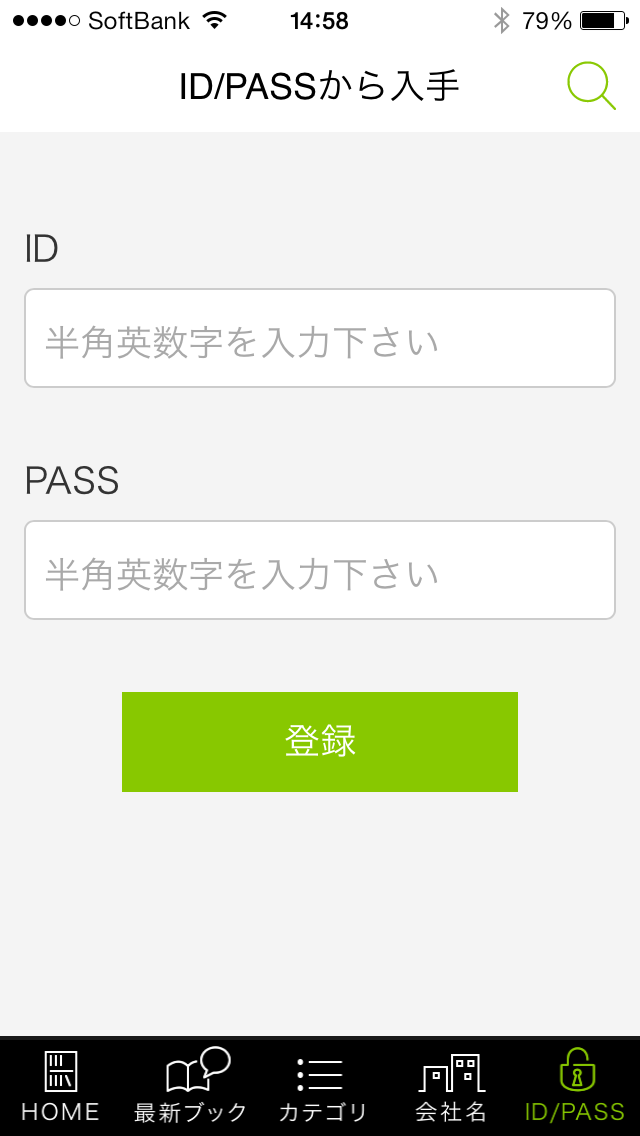This screenshot has width=640, height=1136.
Task: Focus the PASS input field
Action: 320,570
